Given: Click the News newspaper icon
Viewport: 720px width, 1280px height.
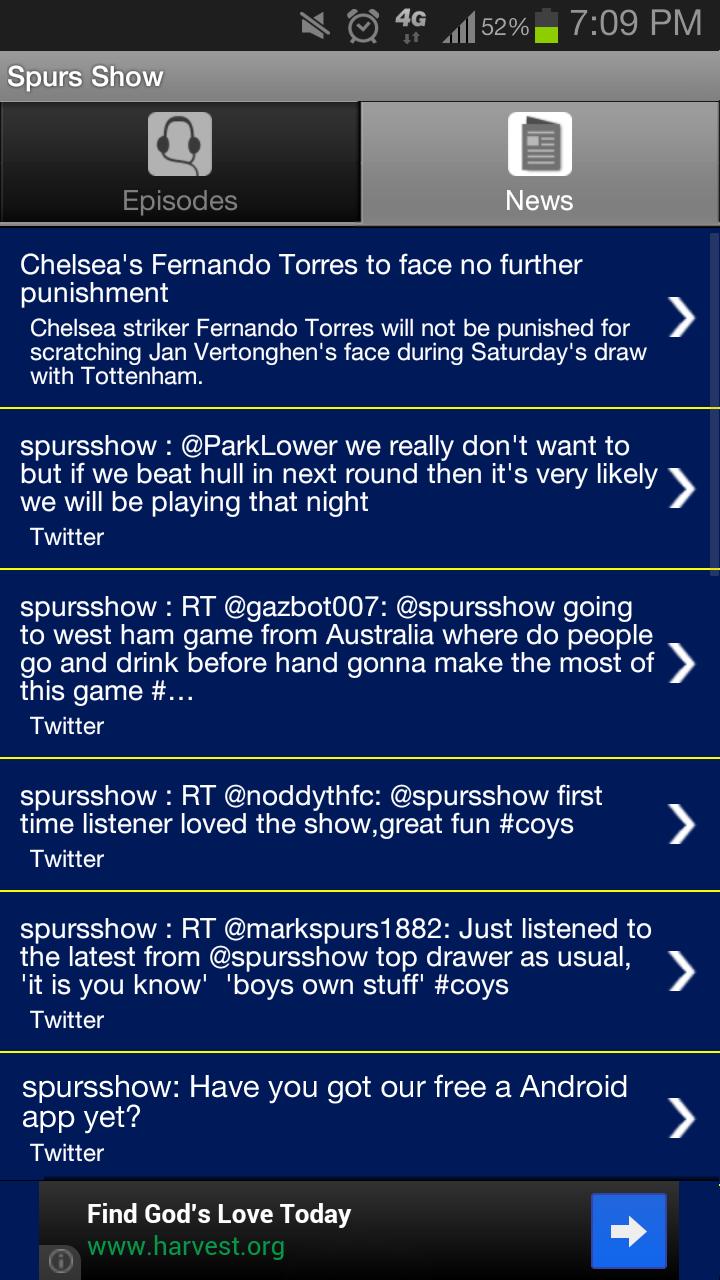Looking at the screenshot, I should (x=540, y=144).
